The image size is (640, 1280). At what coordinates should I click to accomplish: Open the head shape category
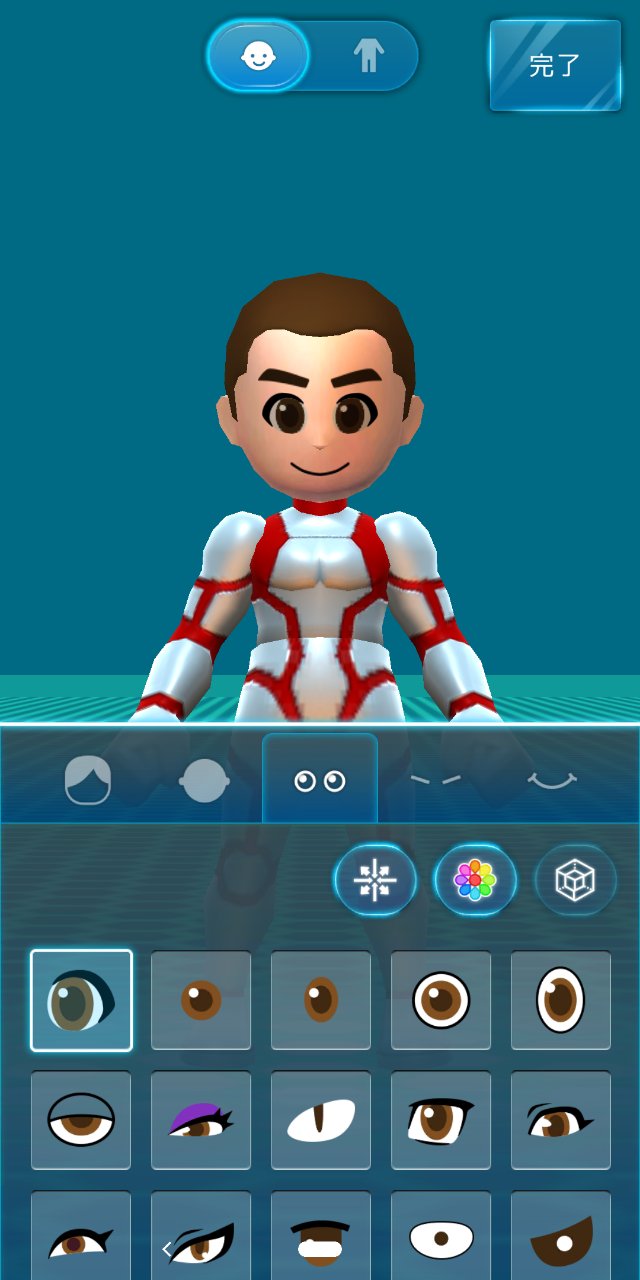(x=204, y=780)
